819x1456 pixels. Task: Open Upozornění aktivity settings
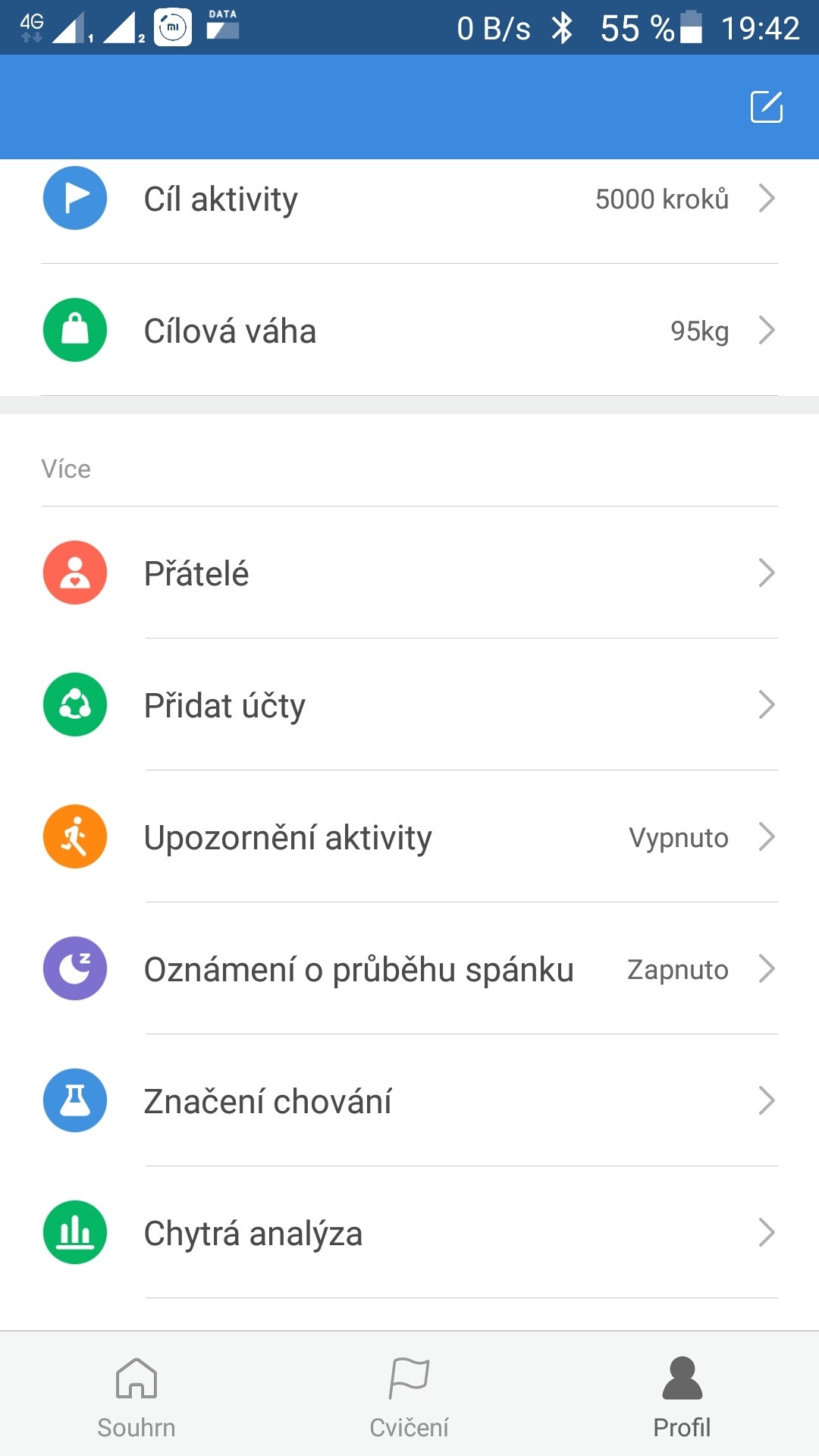click(x=409, y=837)
